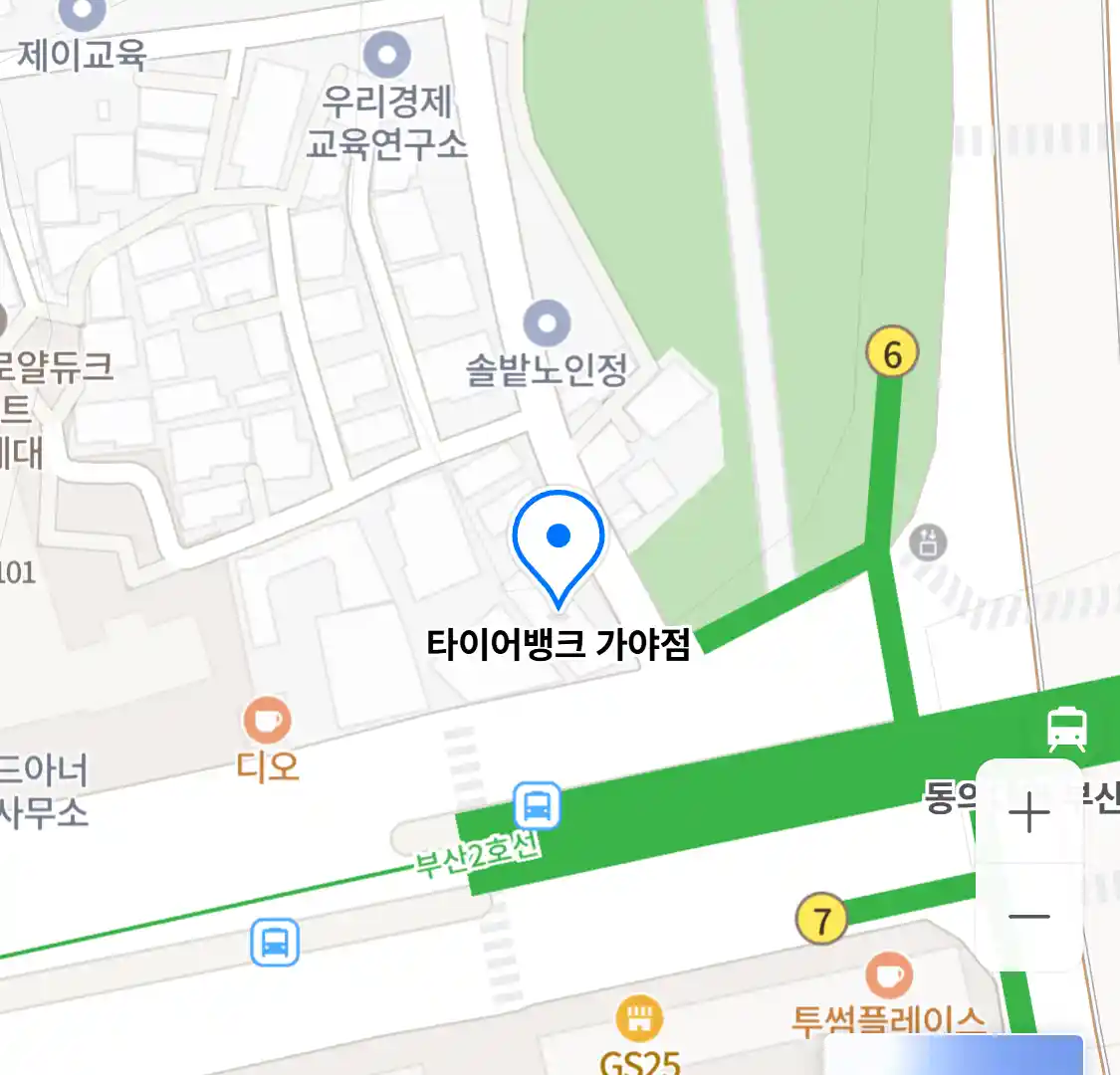Open the 투썸플레이스 cafe marker

point(888,975)
